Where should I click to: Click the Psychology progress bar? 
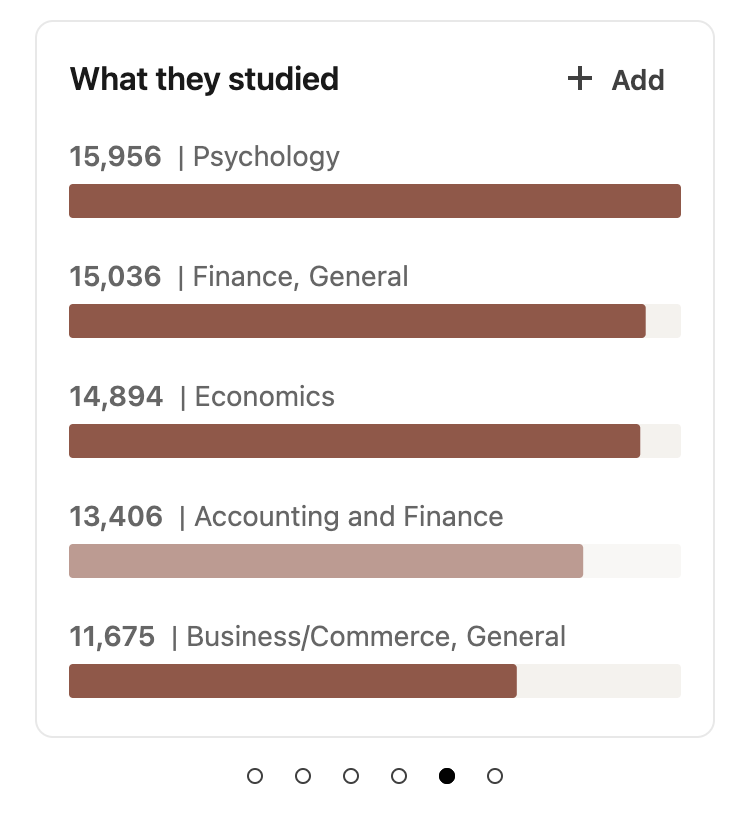point(374,200)
